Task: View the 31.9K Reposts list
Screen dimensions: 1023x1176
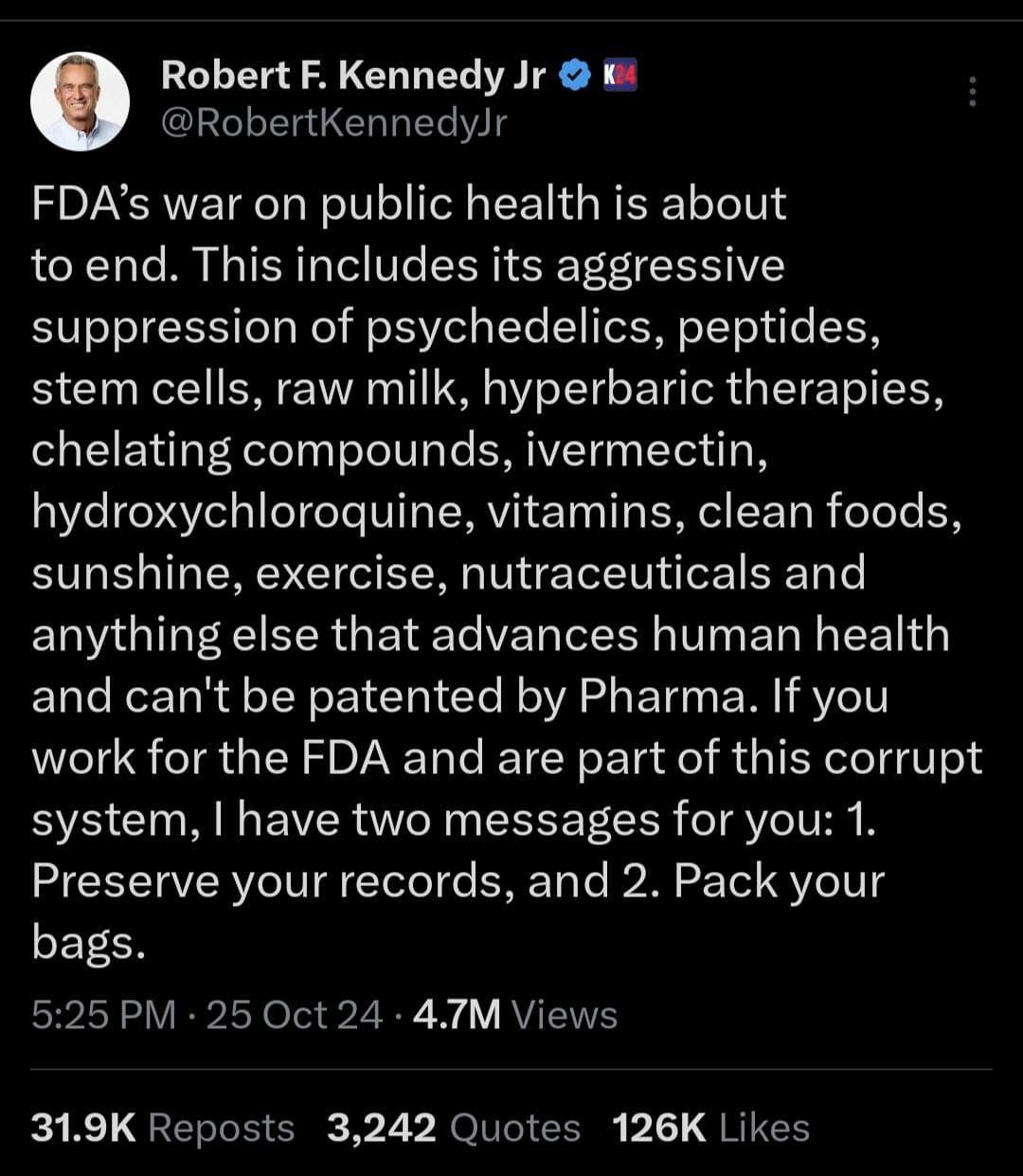Action: [x=163, y=1128]
